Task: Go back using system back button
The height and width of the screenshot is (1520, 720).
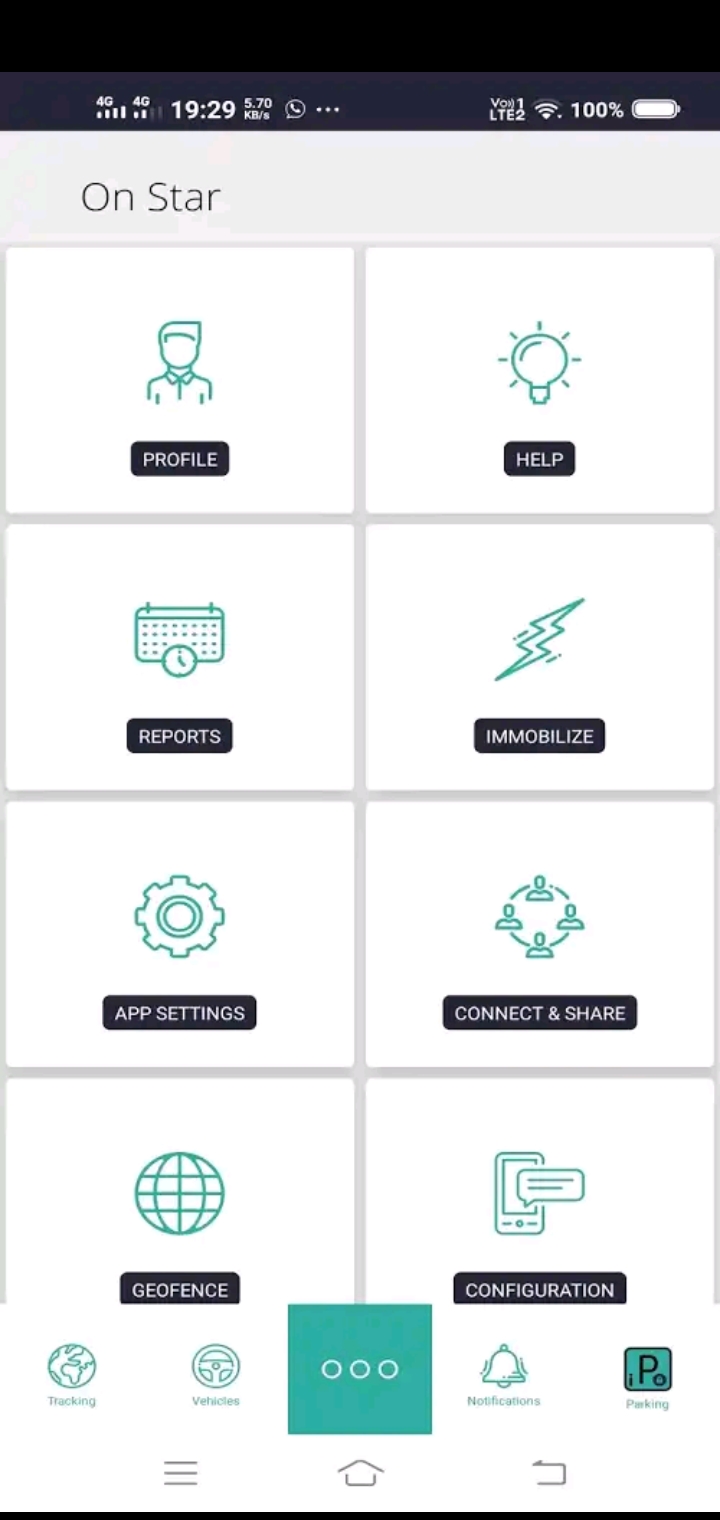Action: [548, 1473]
